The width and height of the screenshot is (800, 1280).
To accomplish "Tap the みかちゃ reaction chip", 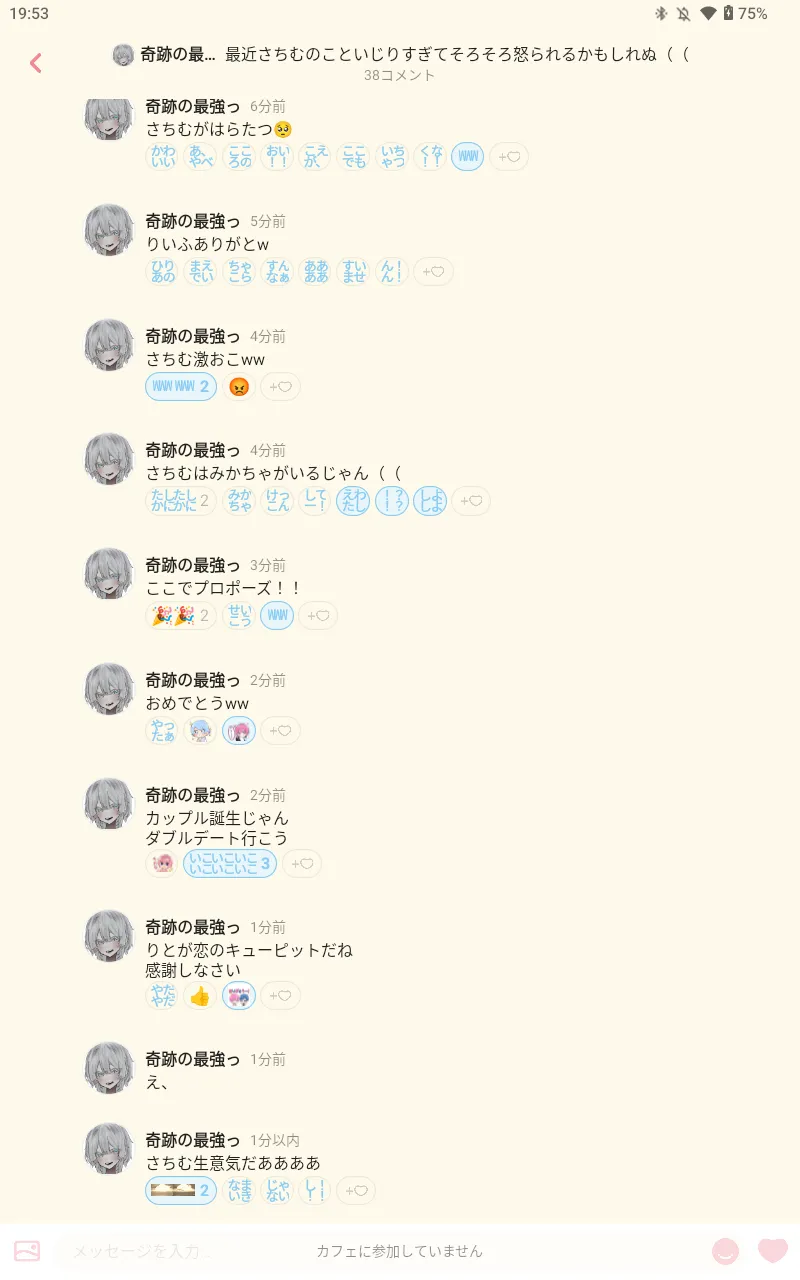I will (x=239, y=501).
